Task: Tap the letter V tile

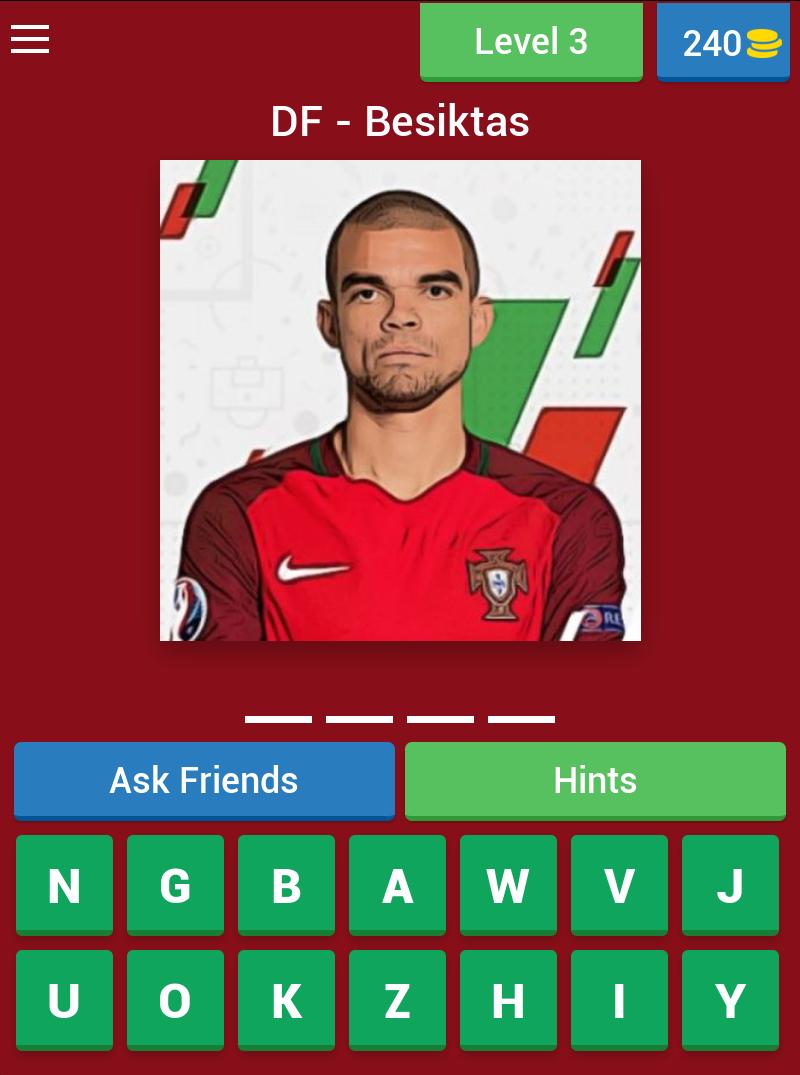Action: coord(619,884)
